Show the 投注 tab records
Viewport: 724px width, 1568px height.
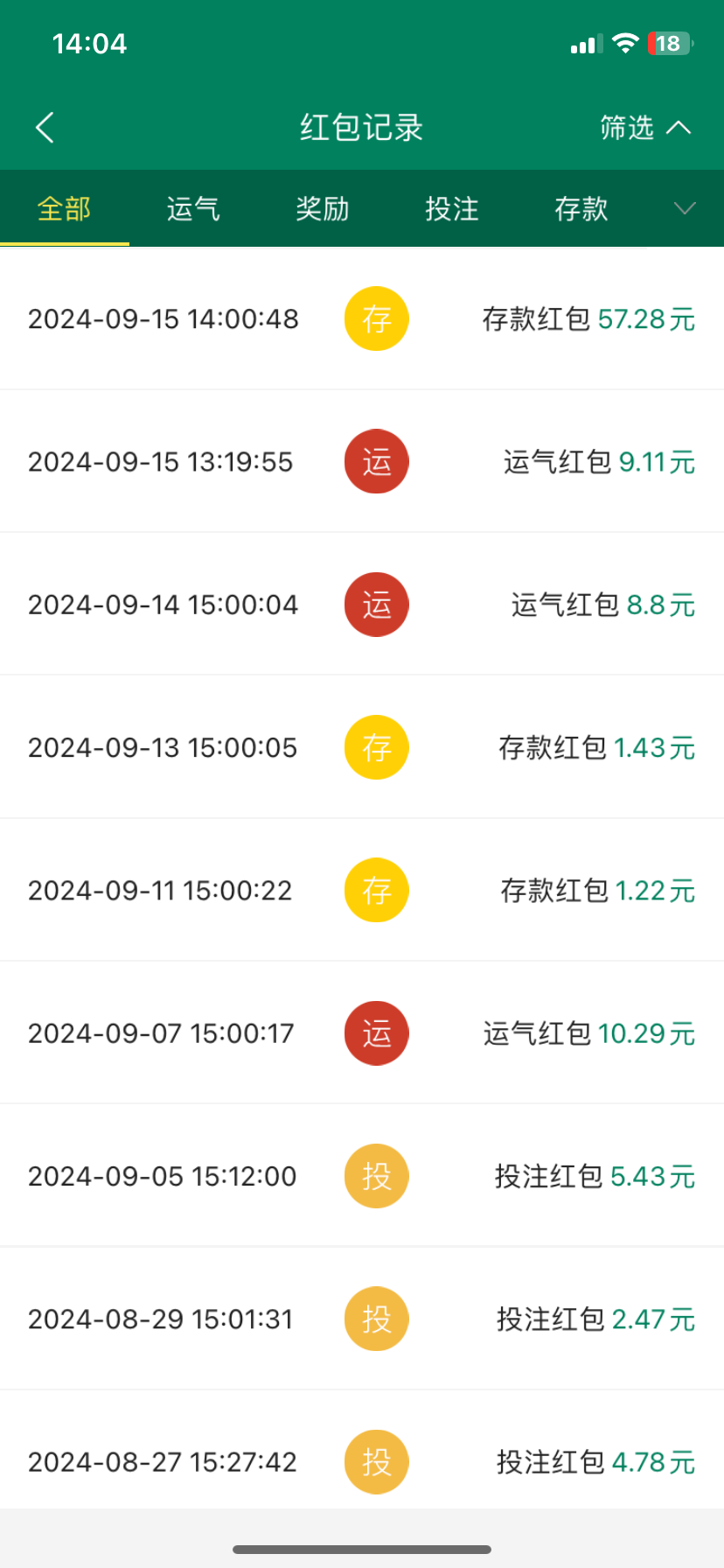pyautogui.click(x=452, y=209)
